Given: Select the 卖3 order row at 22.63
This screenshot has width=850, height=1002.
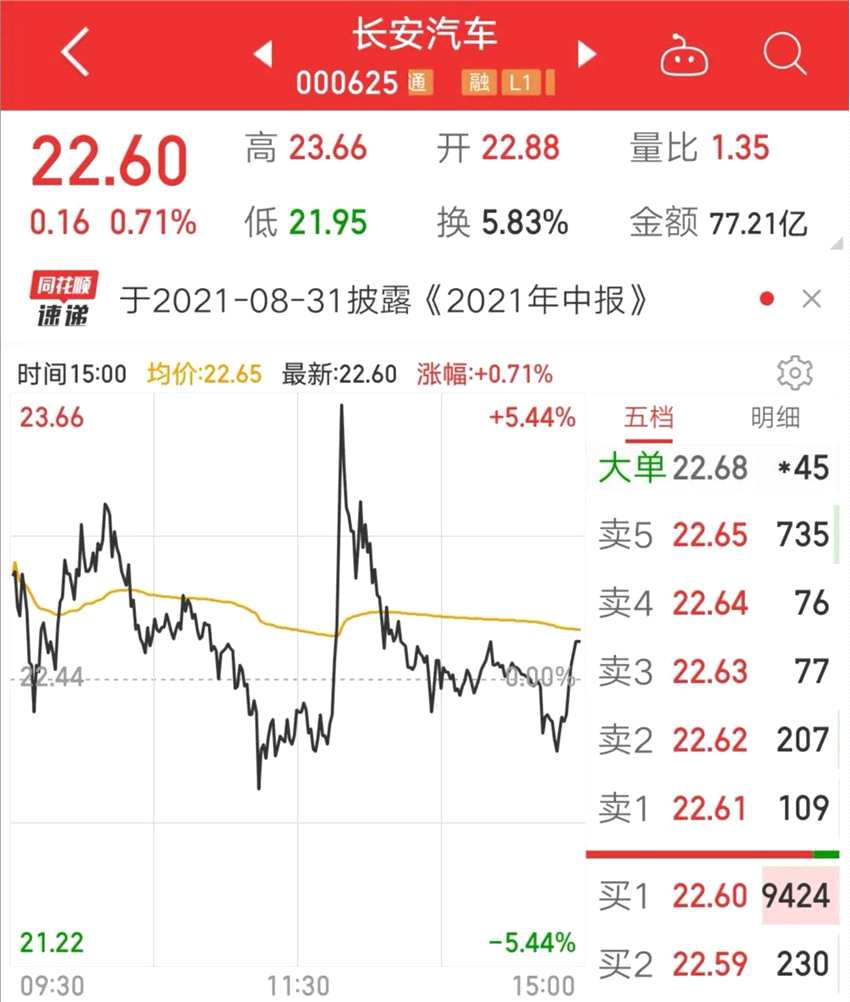Looking at the screenshot, I should (x=714, y=671).
